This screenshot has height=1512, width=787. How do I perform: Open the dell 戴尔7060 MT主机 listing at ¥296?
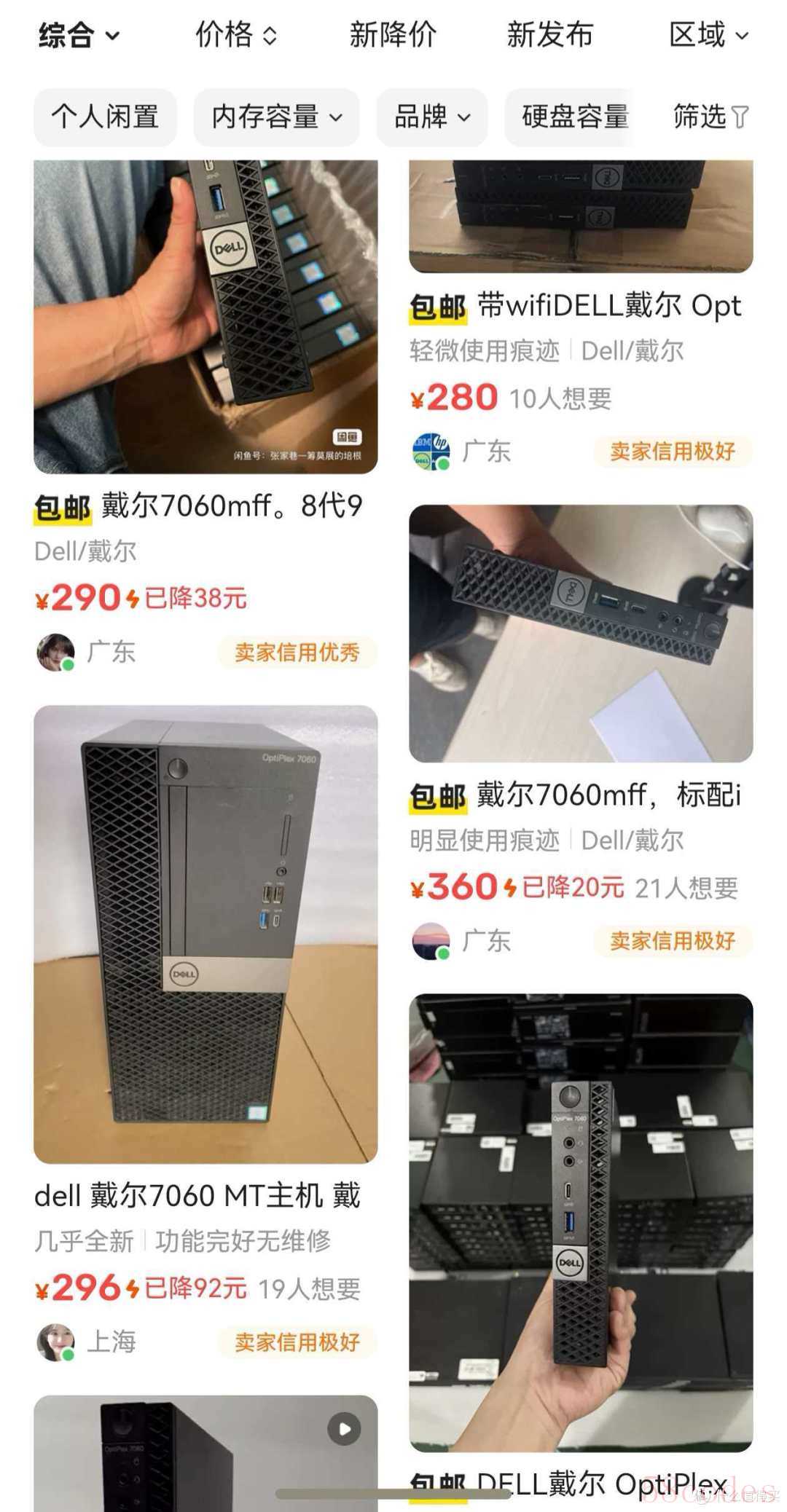(205, 934)
